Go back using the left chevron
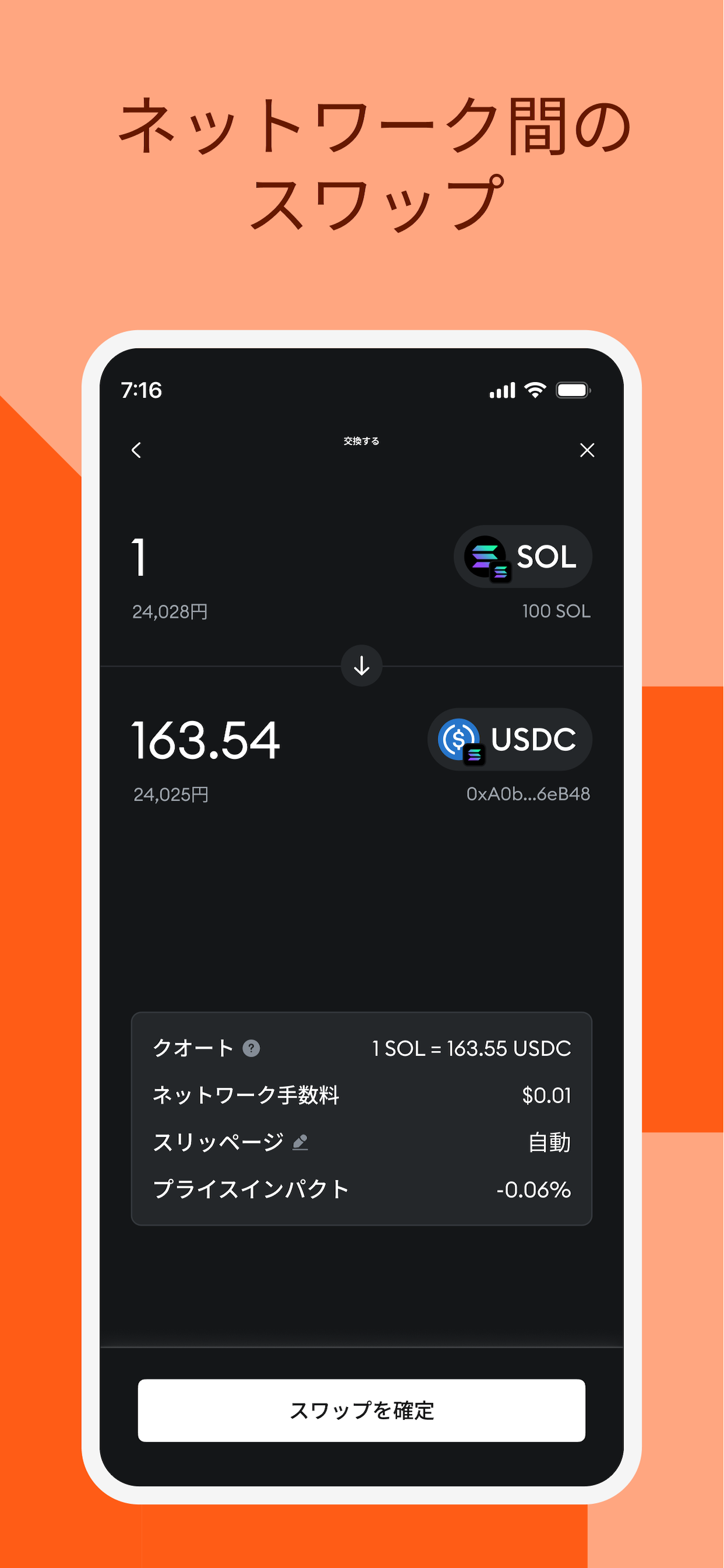The height and width of the screenshot is (1568, 724). 136,450
